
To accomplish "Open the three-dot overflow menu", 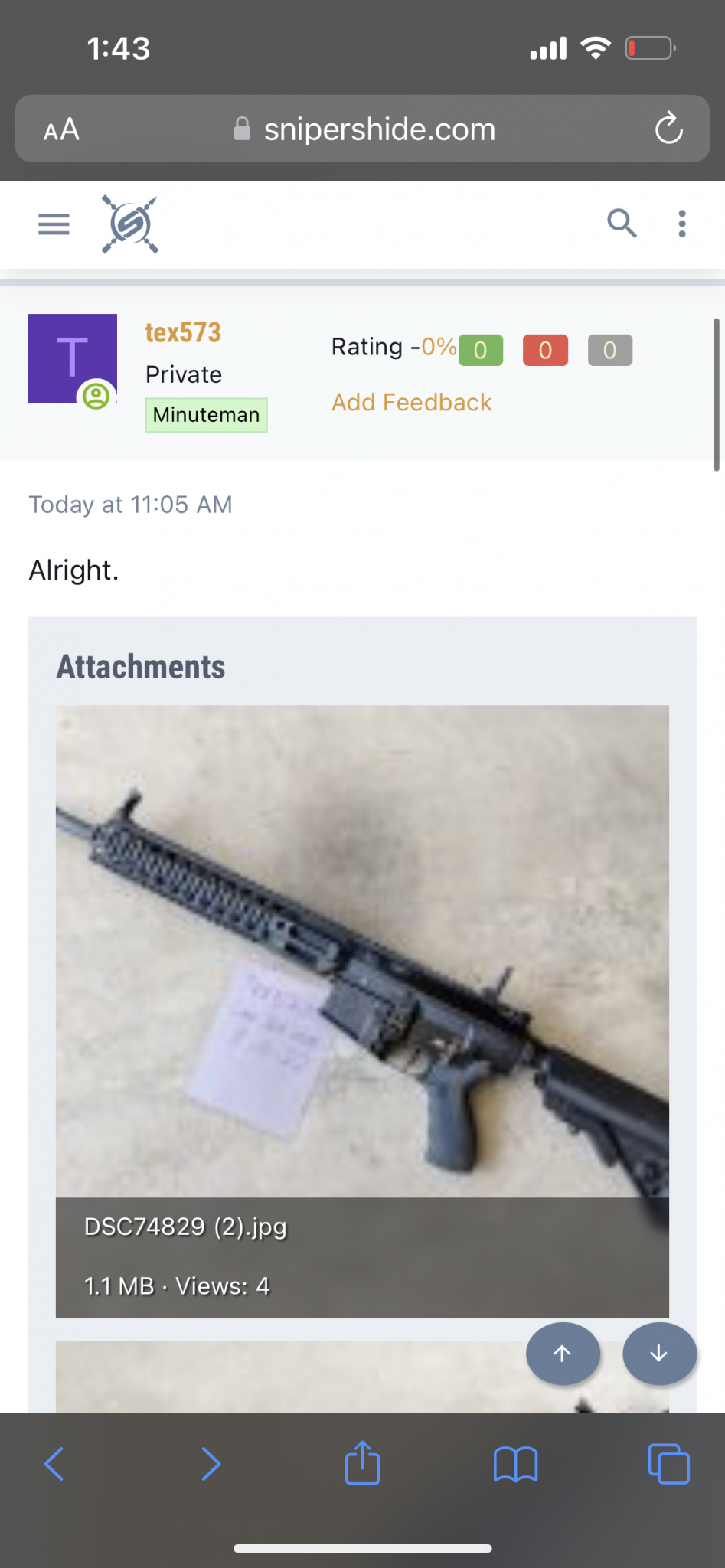I will click(x=682, y=224).
